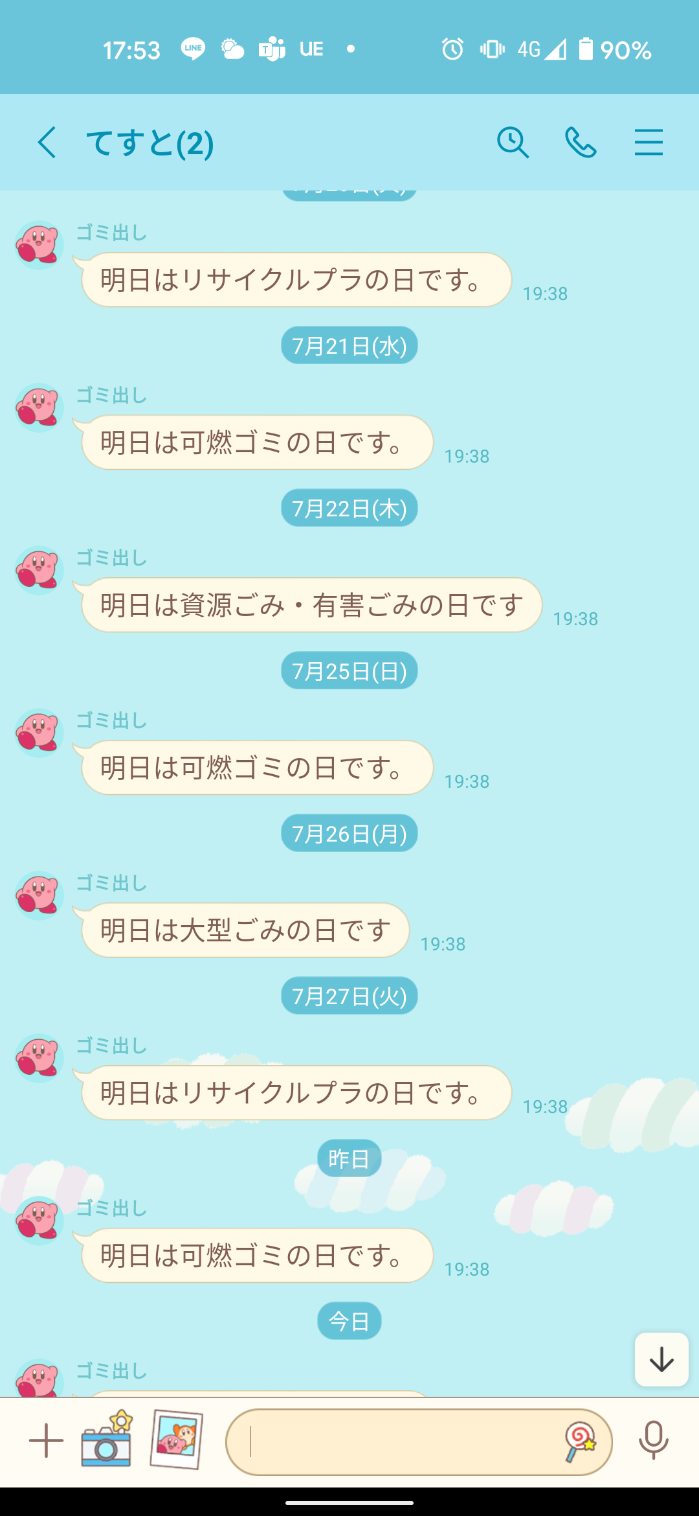Open the sticker and emoji picker
The width and height of the screenshot is (699, 1516).
pyautogui.click(x=580, y=1441)
